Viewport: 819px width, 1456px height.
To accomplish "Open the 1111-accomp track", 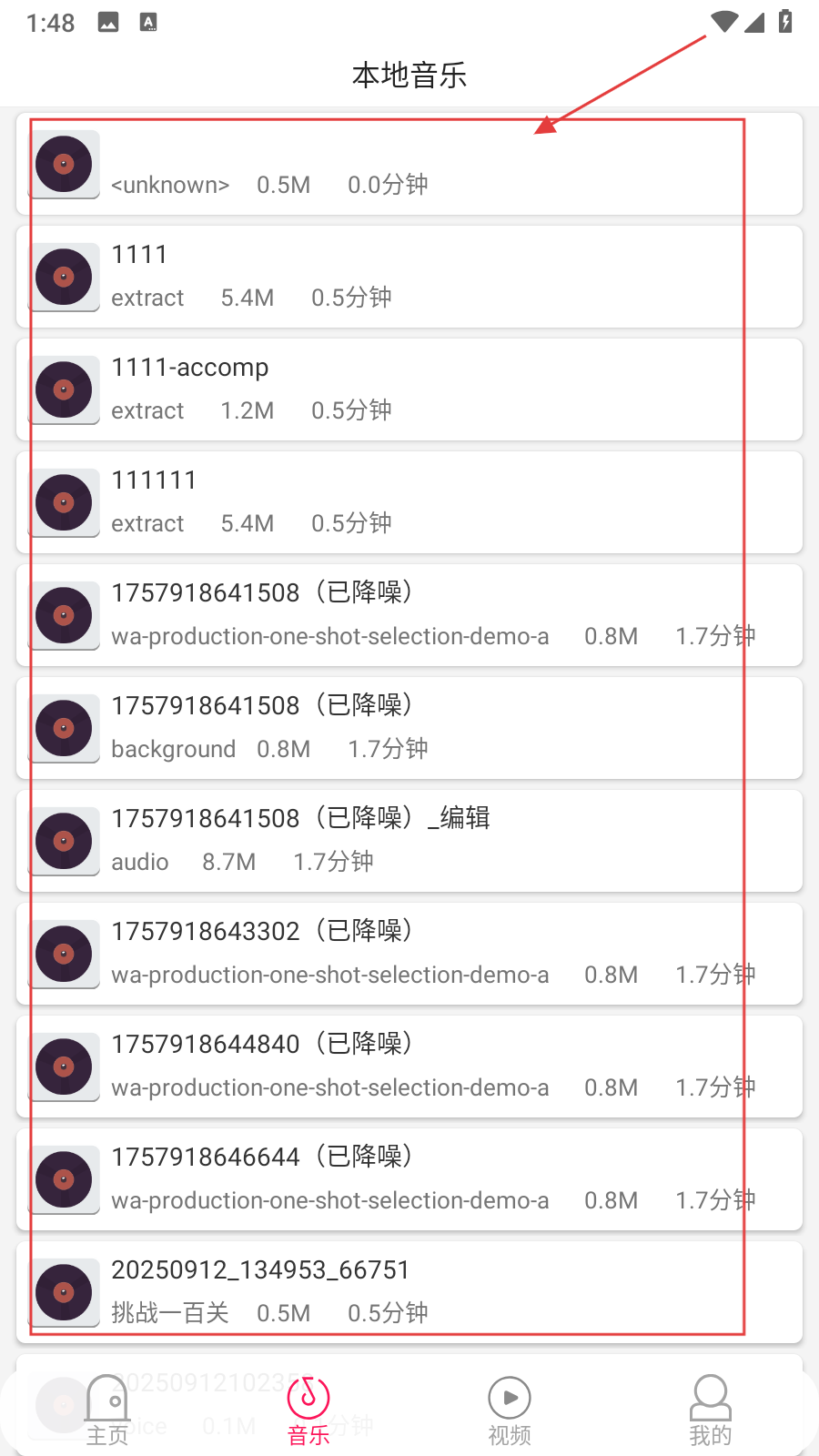I will click(409, 389).
